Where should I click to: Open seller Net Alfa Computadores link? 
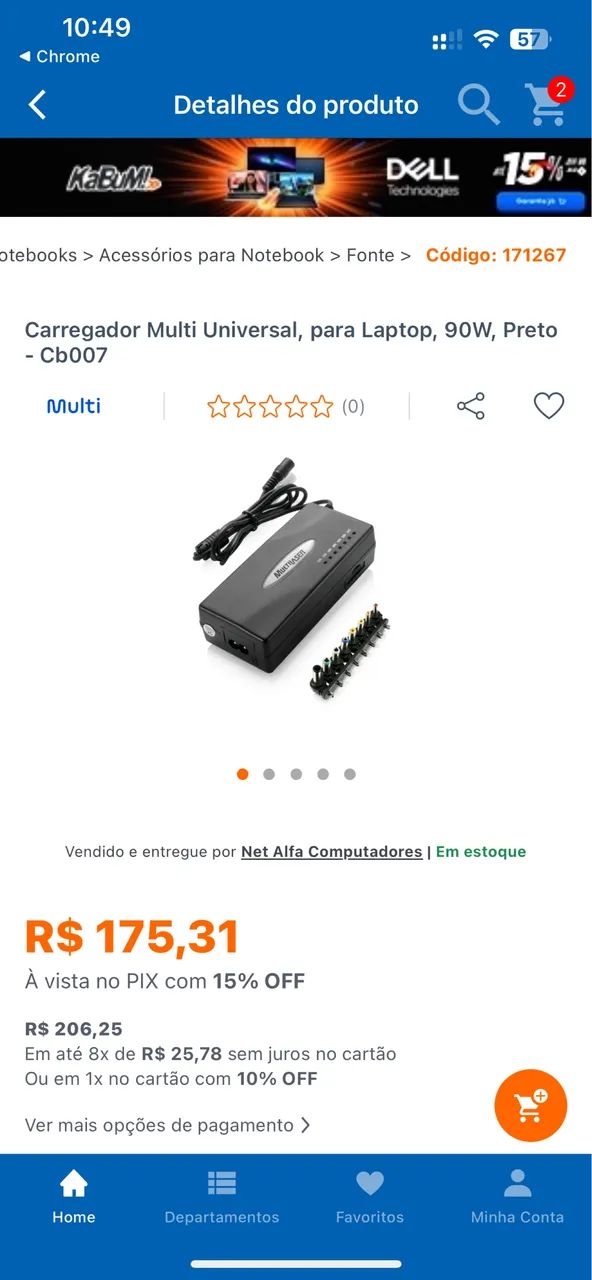click(x=332, y=852)
